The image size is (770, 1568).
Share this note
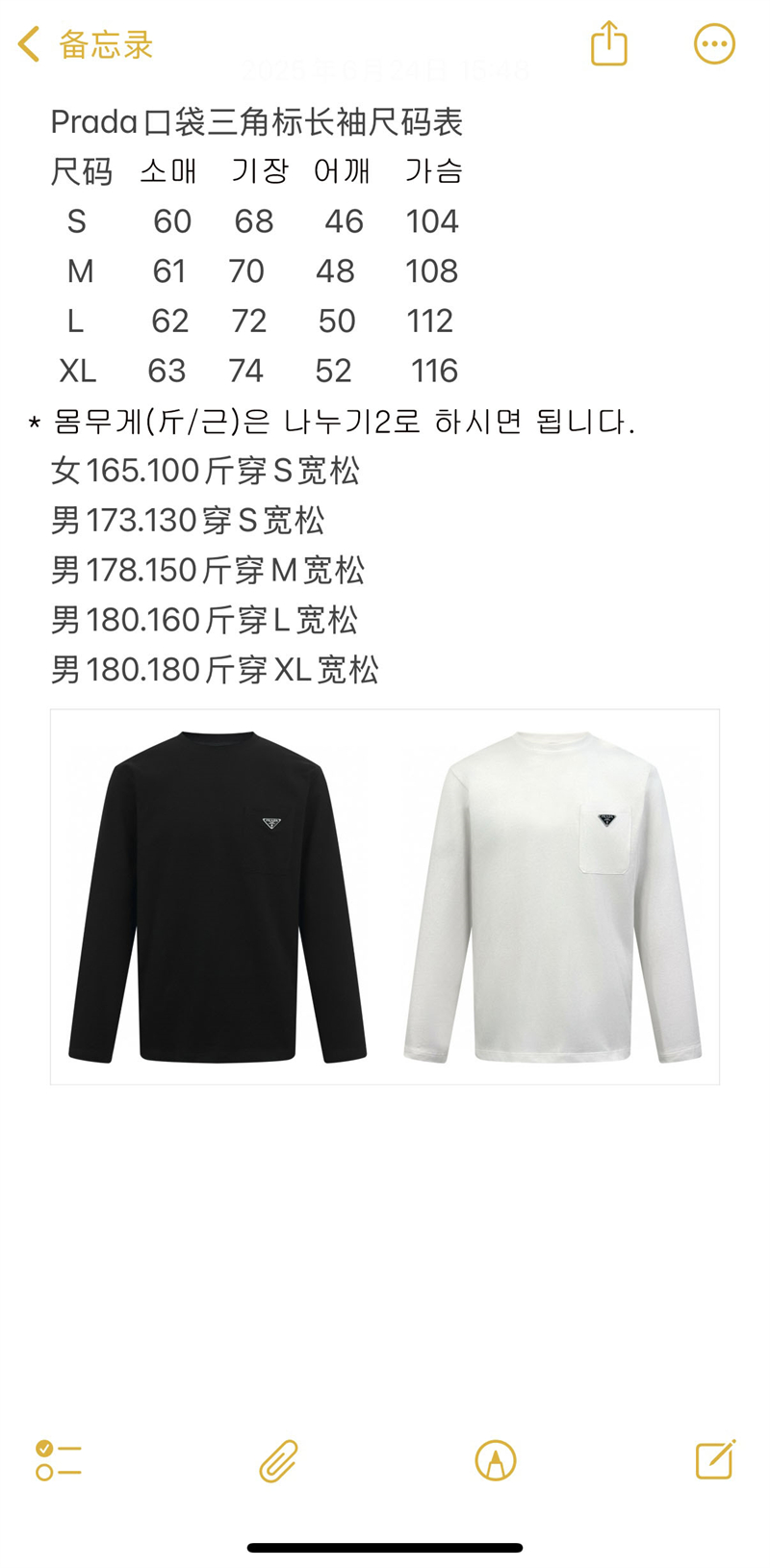point(608,43)
